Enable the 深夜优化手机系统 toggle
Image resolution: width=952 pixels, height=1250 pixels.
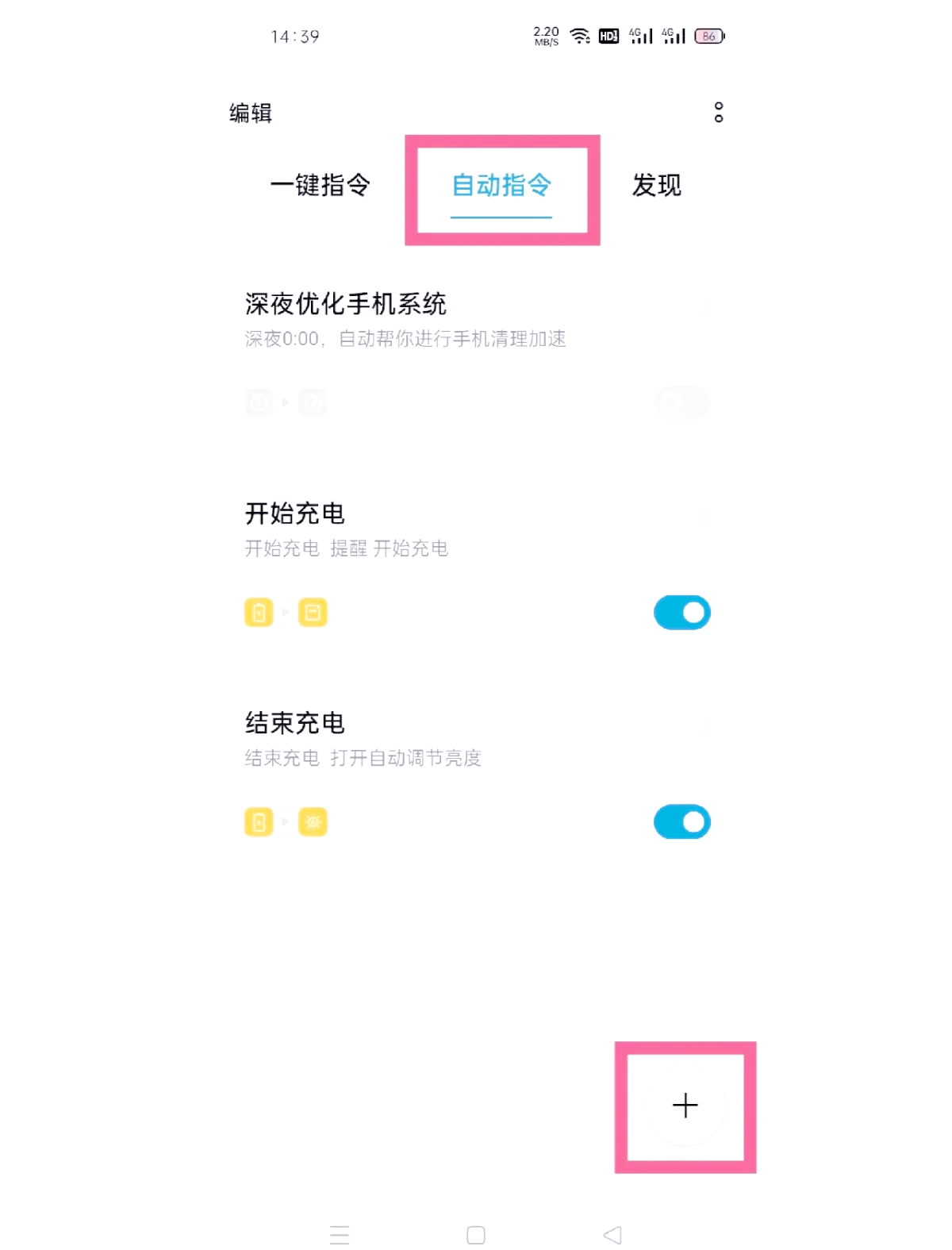pos(681,402)
